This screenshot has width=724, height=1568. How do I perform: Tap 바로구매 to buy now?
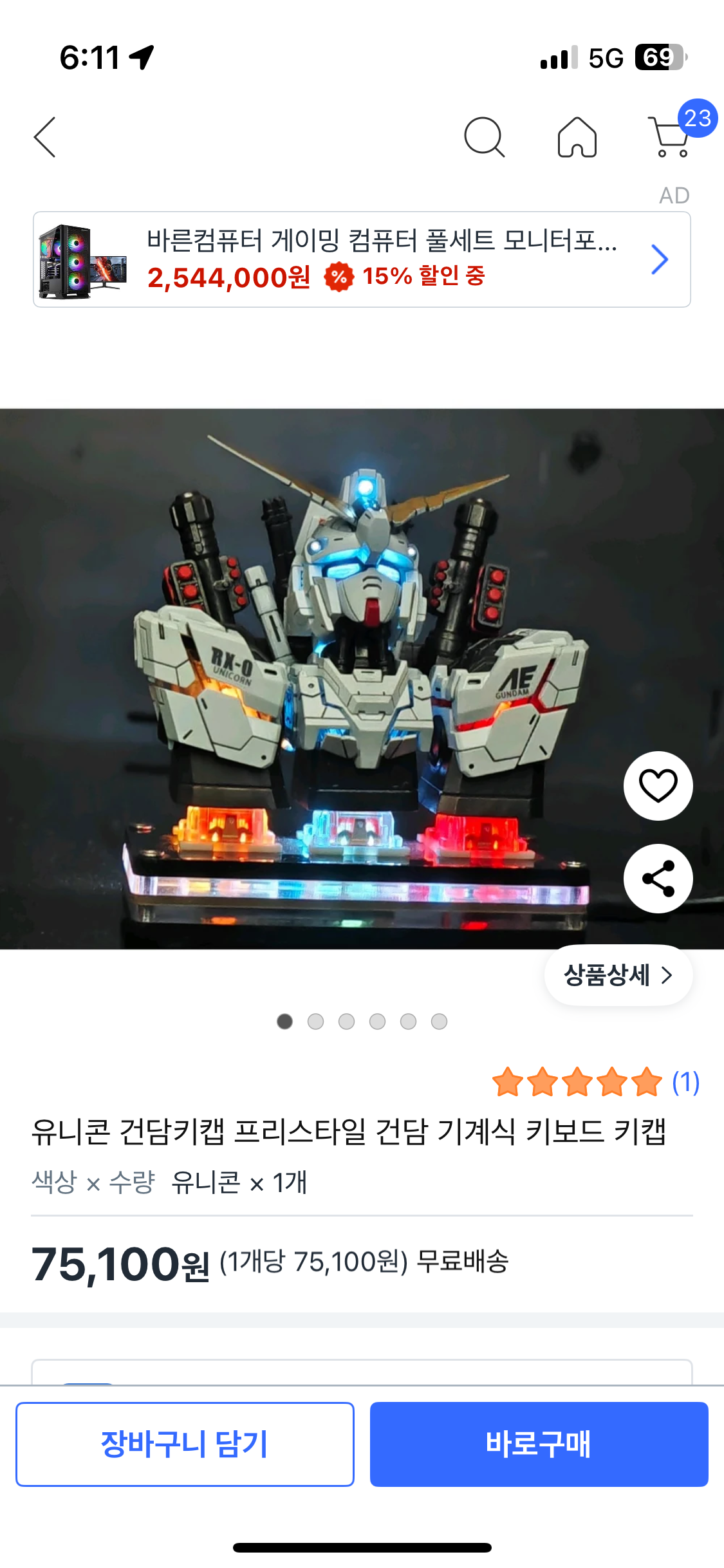[x=539, y=1444]
